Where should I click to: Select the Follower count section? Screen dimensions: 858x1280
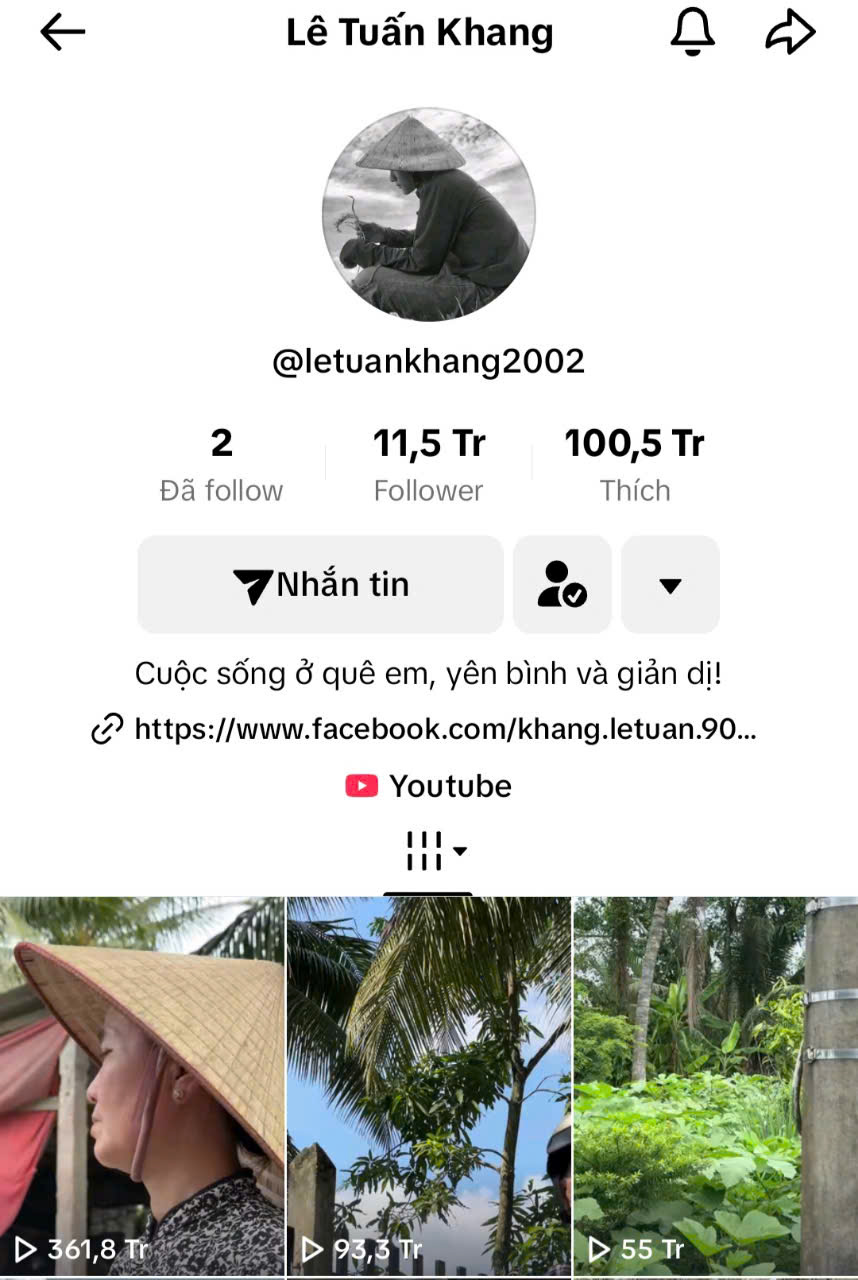tap(428, 463)
